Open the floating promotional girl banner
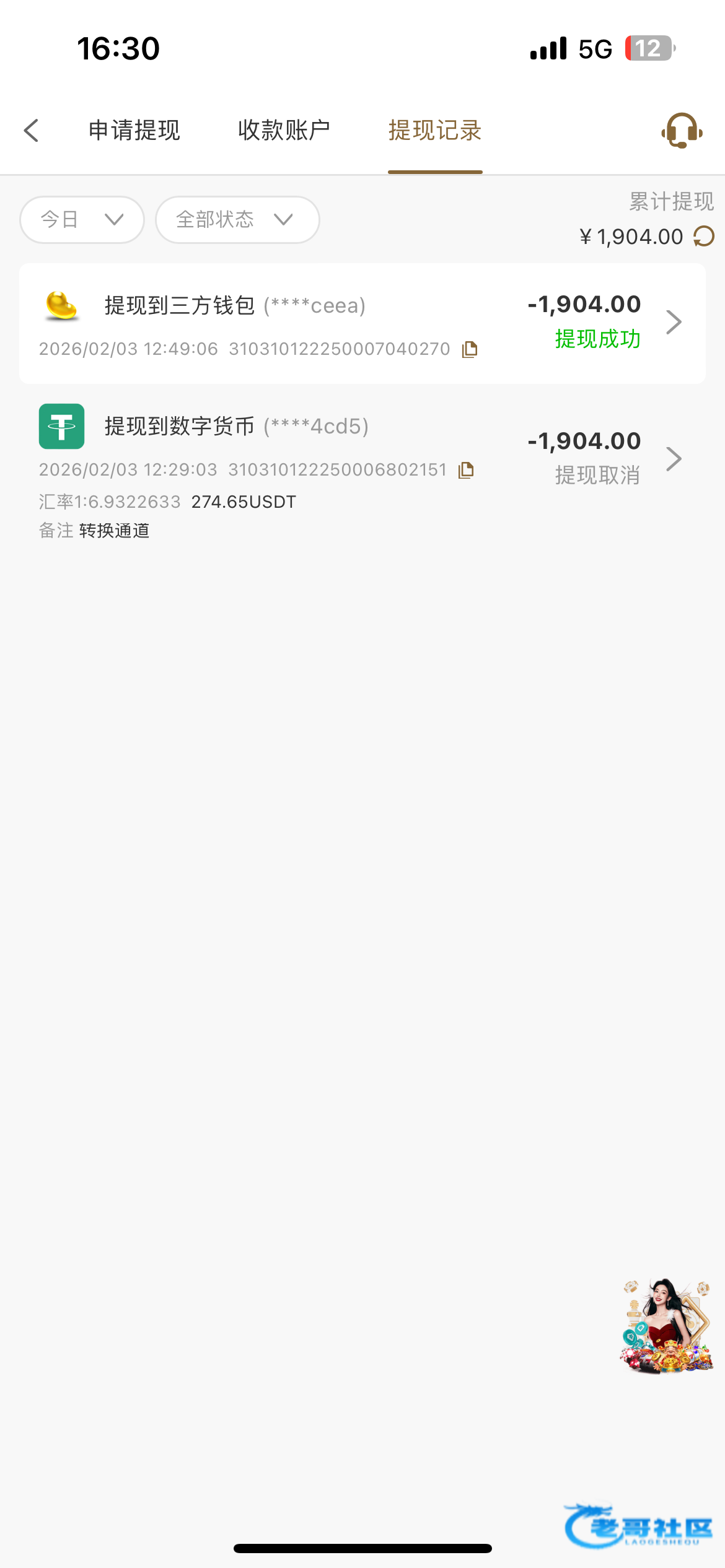 [667, 1325]
